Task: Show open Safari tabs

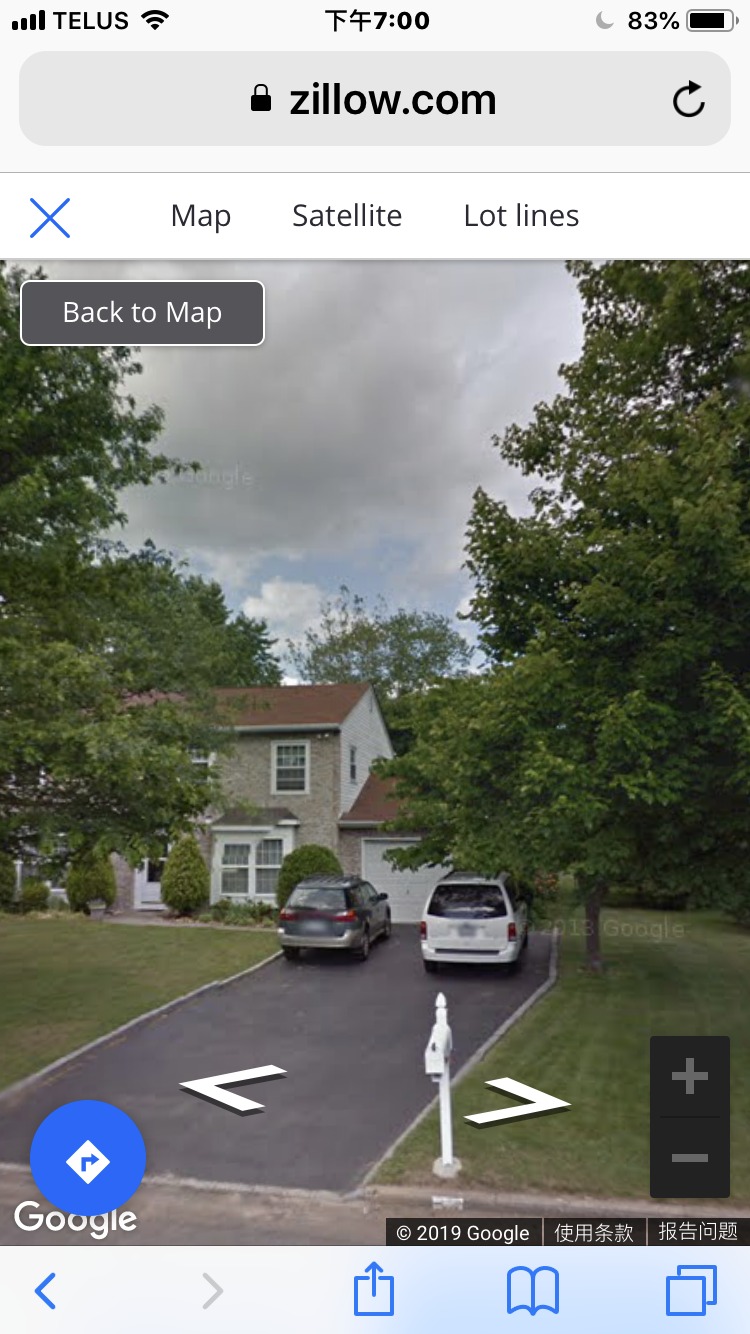Action: point(691,1291)
